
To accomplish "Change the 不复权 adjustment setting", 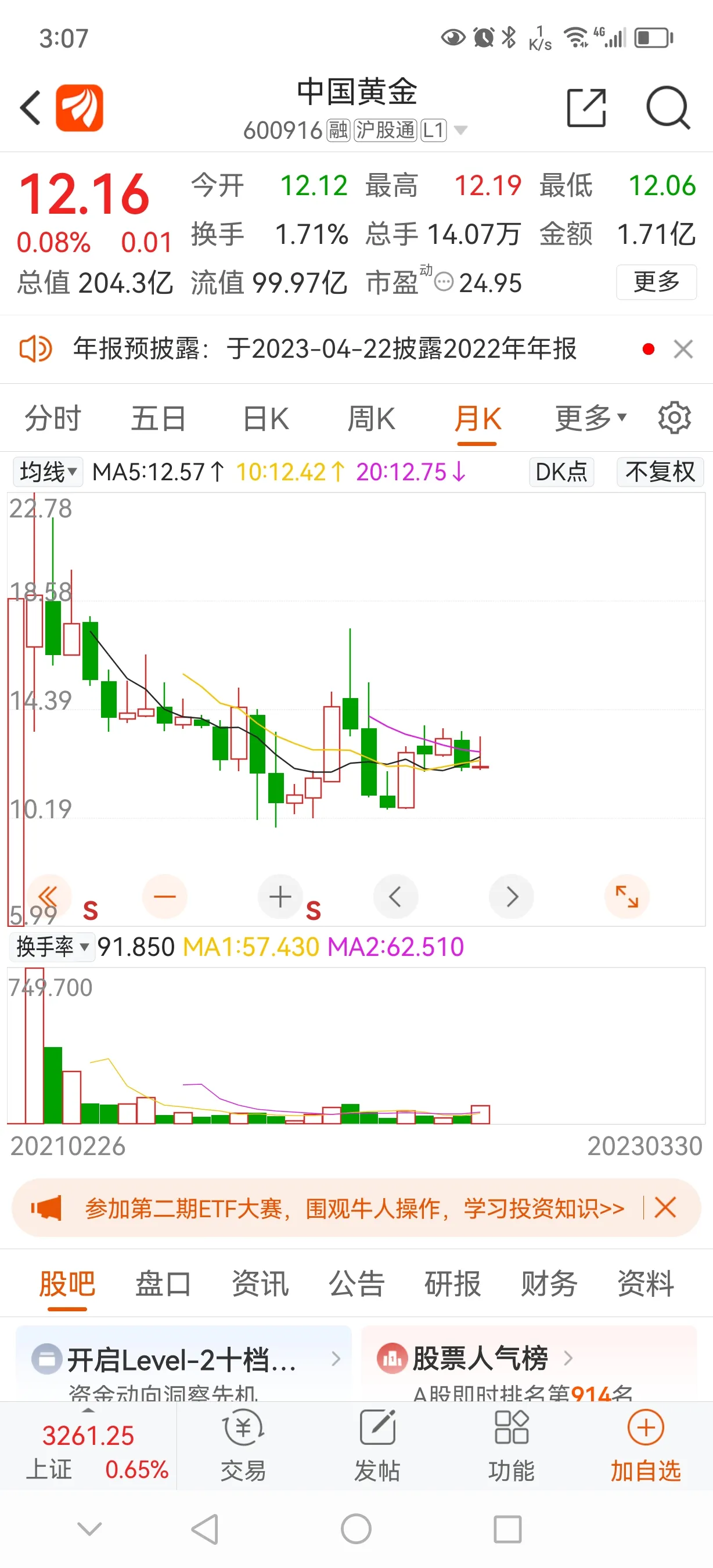I will [660, 472].
